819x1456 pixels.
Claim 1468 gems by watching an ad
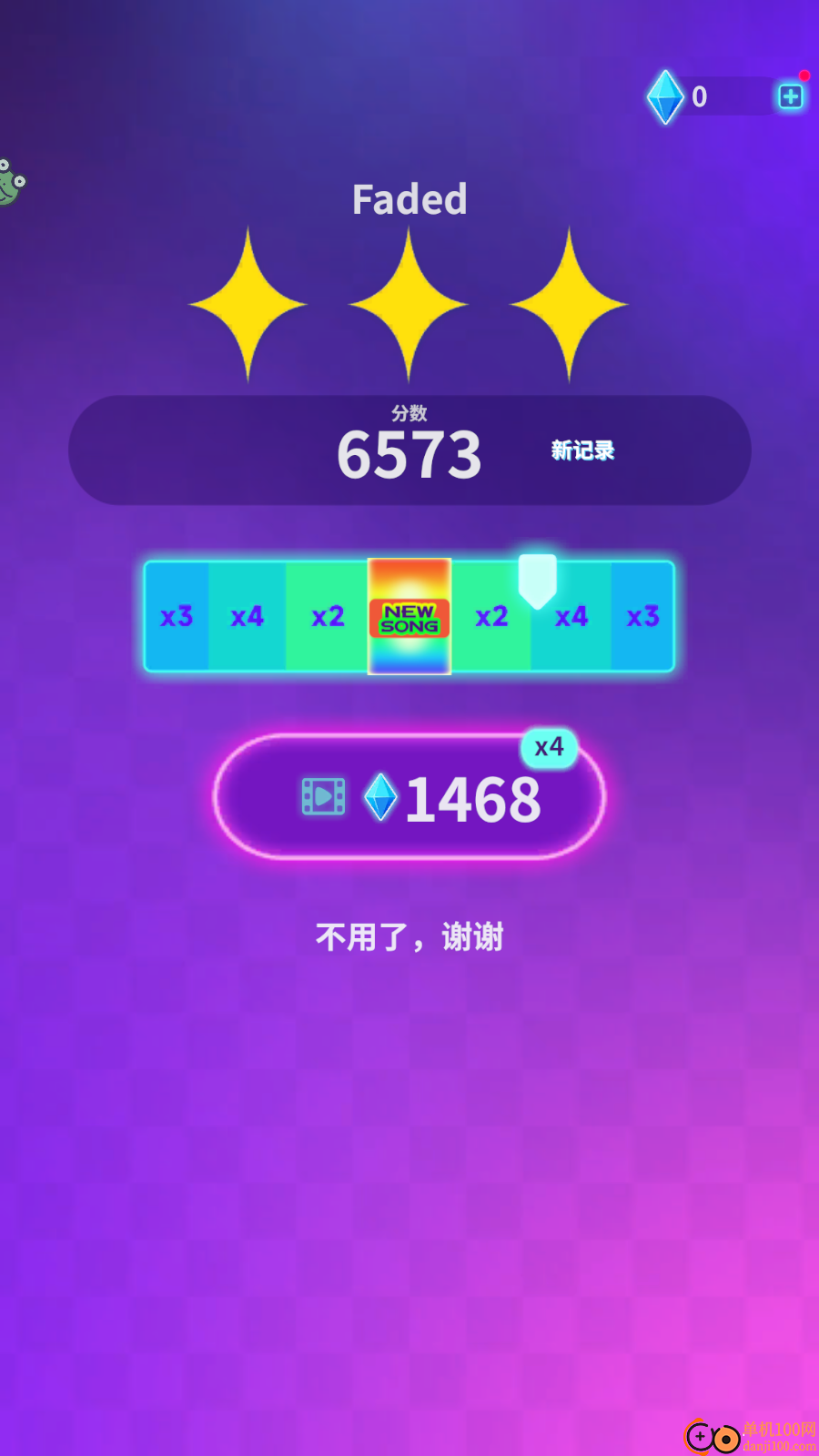tap(409, 796)
